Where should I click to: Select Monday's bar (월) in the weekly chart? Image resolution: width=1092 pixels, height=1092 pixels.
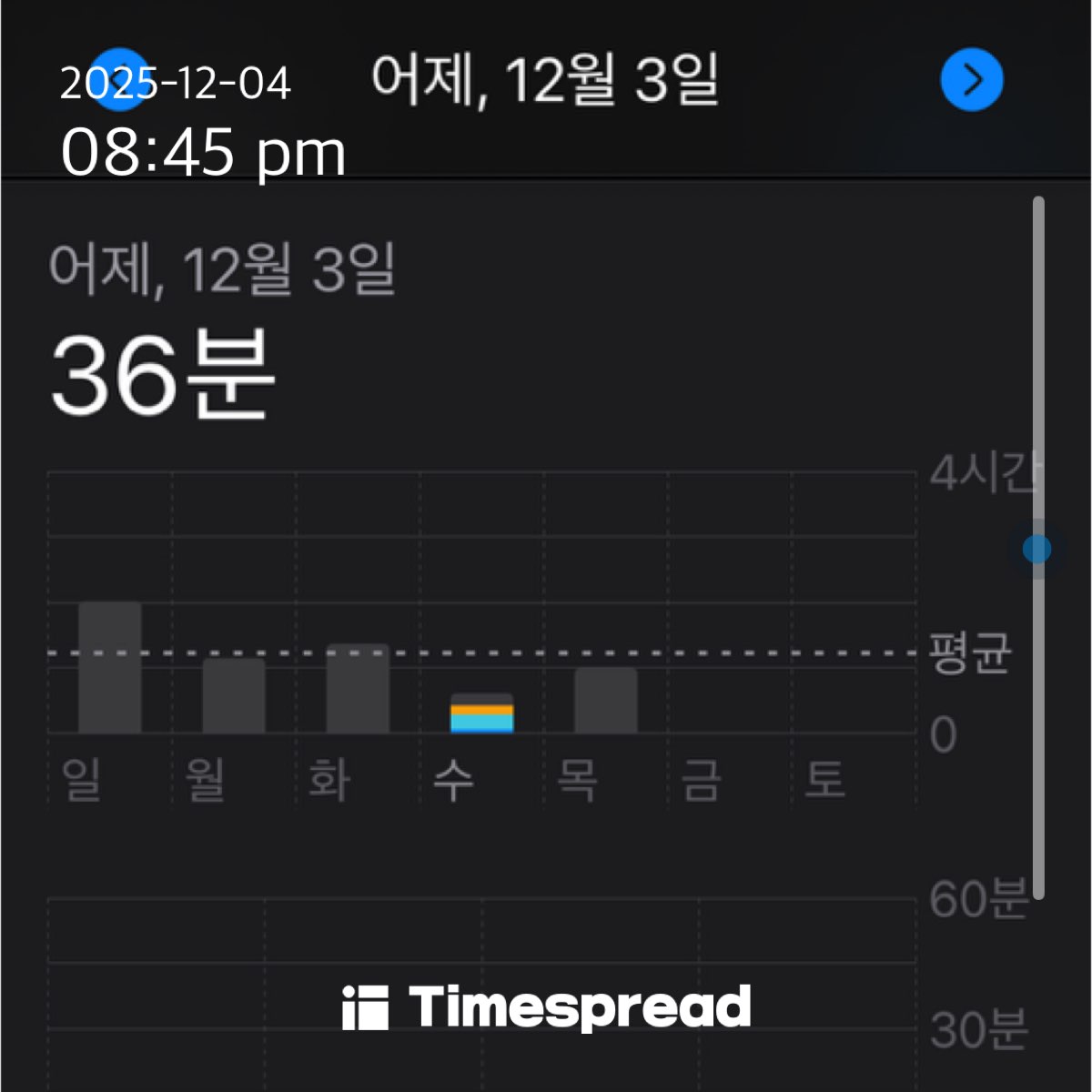point(234,696)
